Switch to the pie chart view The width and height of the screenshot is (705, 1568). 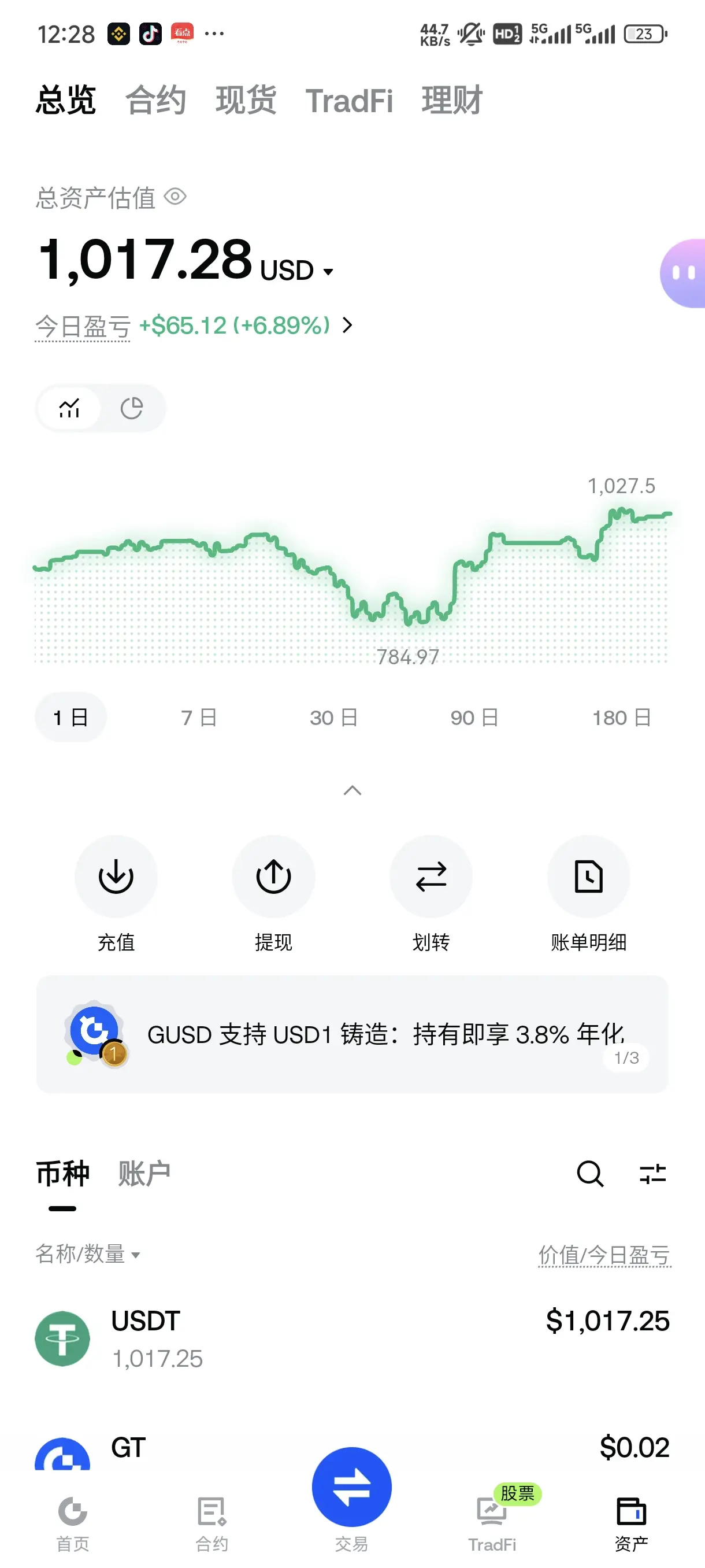pos(131,408)
